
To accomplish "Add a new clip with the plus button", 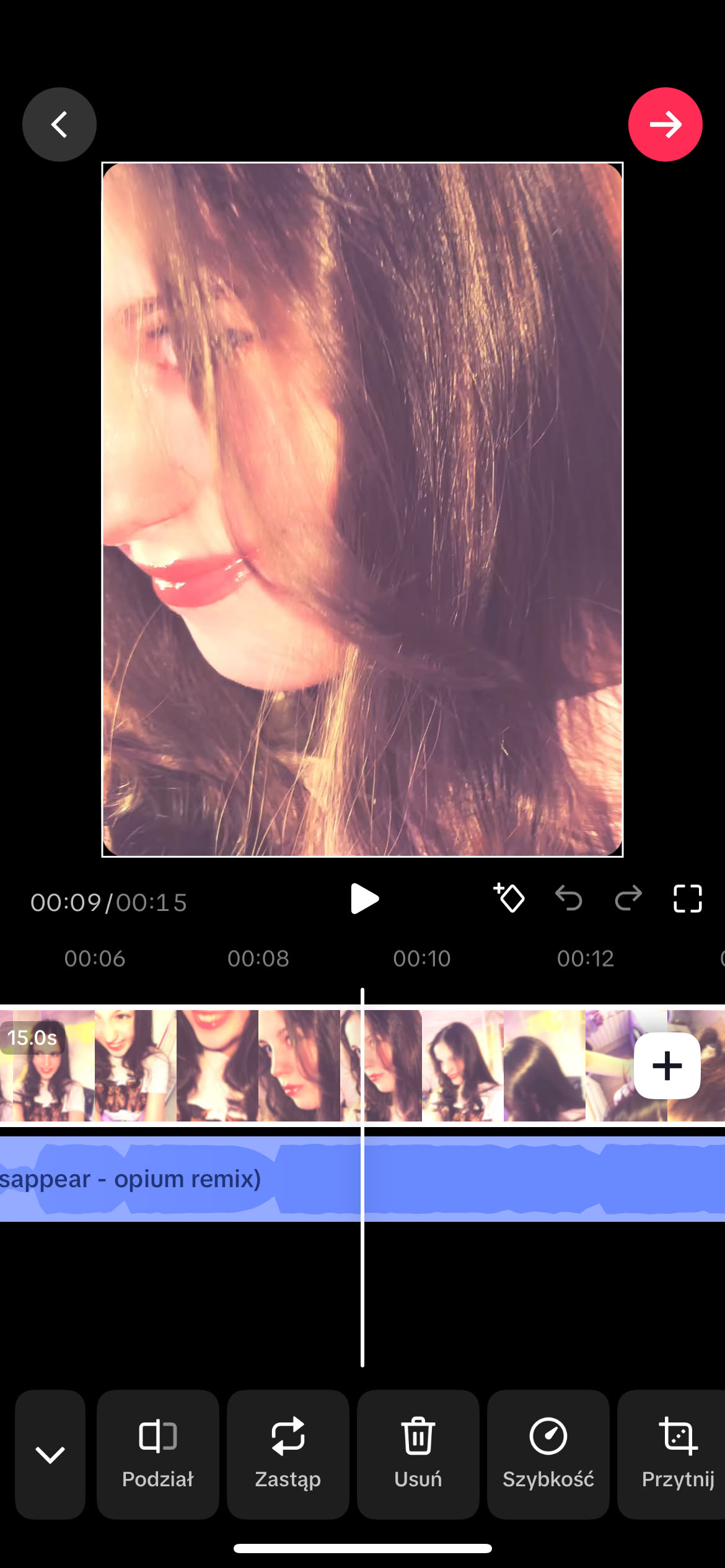I will [667, 1066].
